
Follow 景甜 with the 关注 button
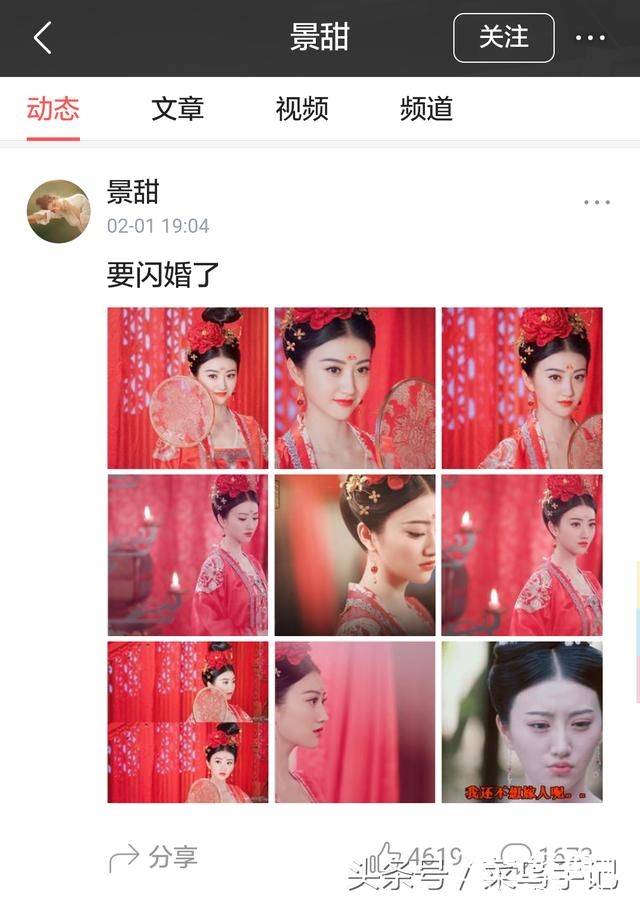[503, 38]
